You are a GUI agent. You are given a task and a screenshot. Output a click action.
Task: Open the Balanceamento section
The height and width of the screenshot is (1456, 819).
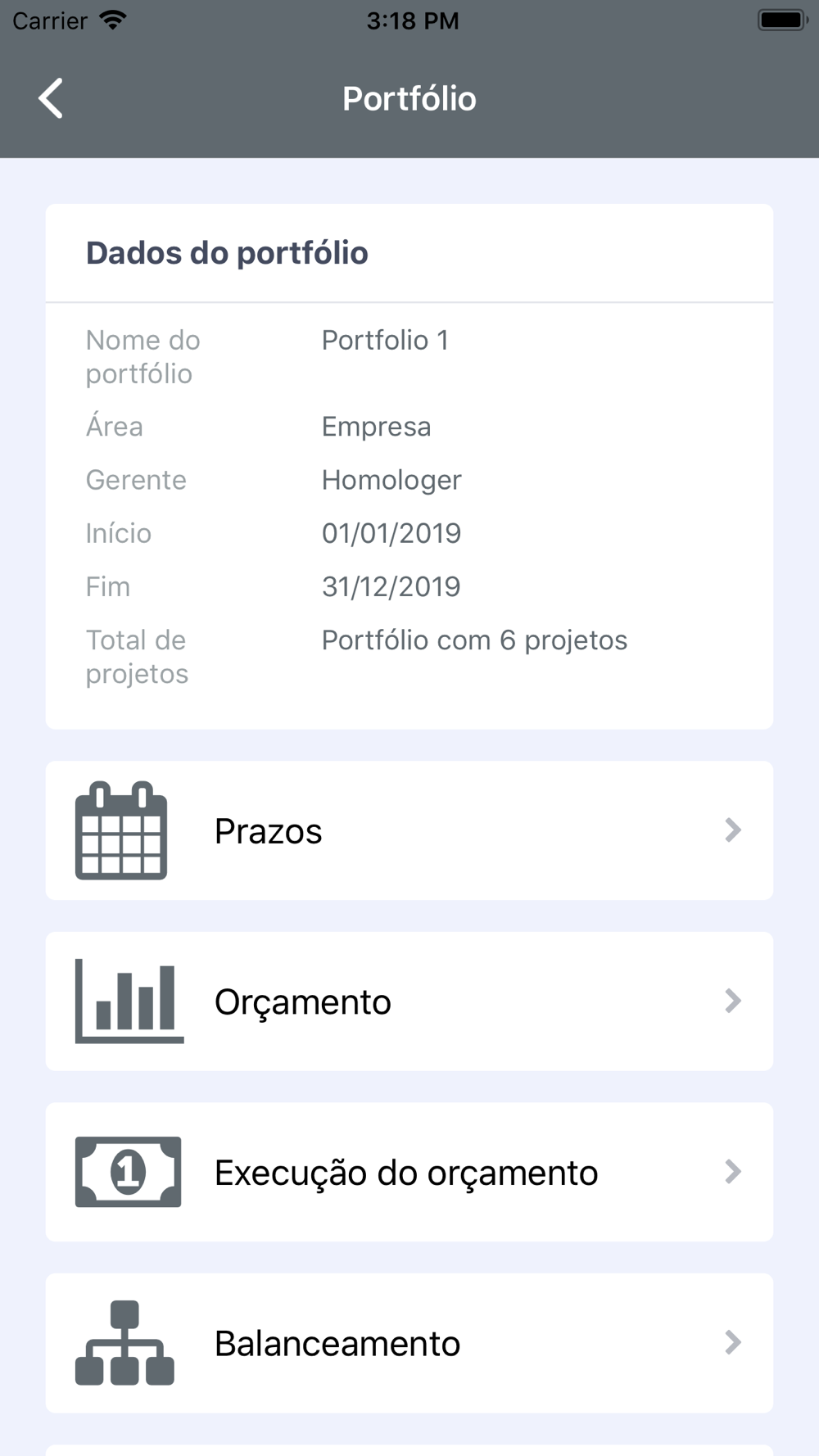tap(409, 1343)
